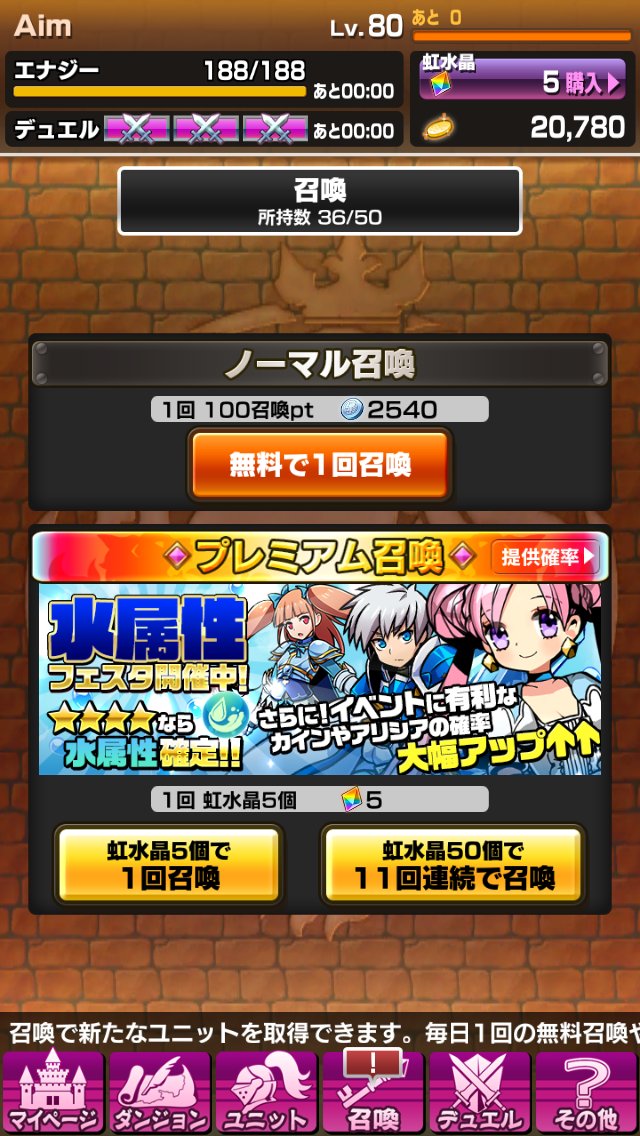The width and height of the screenshot is (640, 1136).
Task: Open the ユニット tab
Action: (266, 1091)
